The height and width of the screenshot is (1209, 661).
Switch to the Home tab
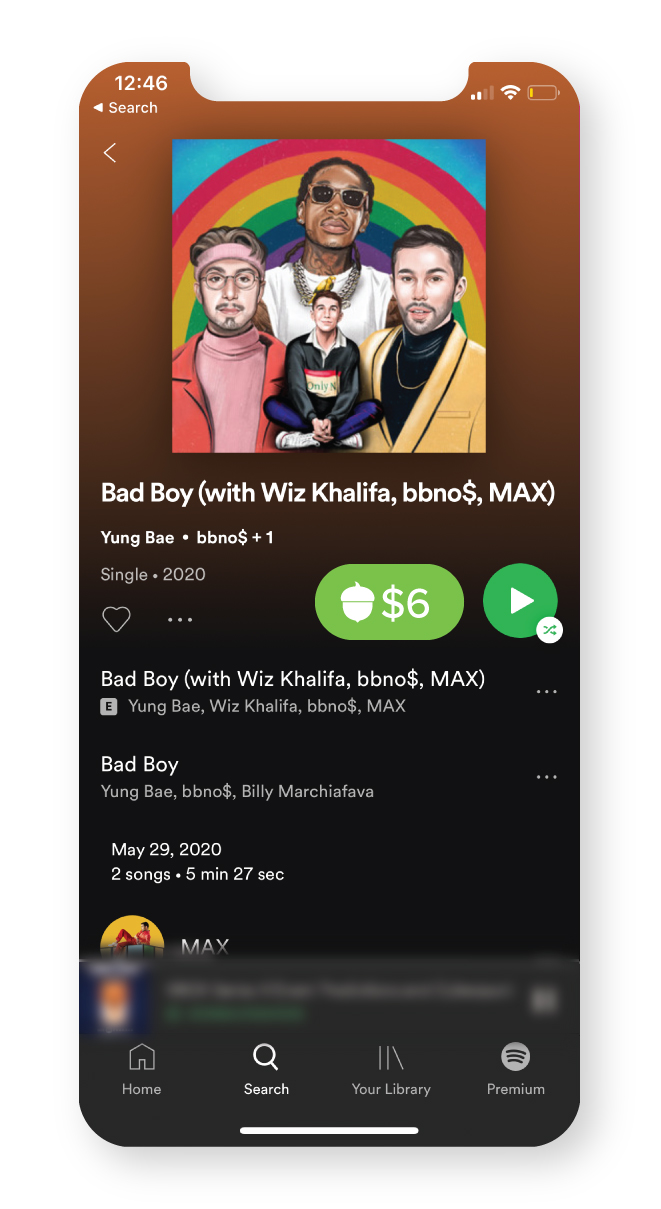pyautogui.click(x=142, y=1070)
